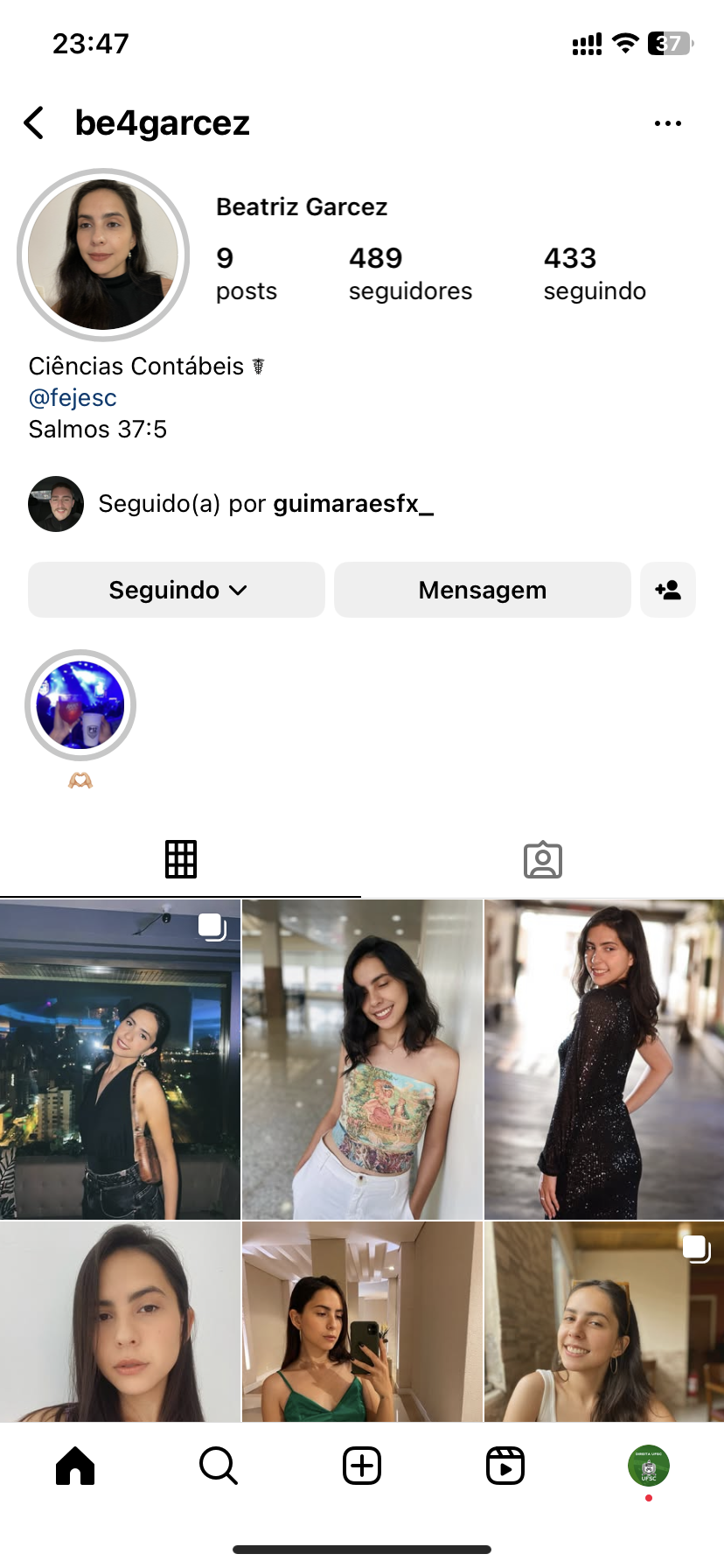Go back from the be4garcez profile

pos(35,123)
